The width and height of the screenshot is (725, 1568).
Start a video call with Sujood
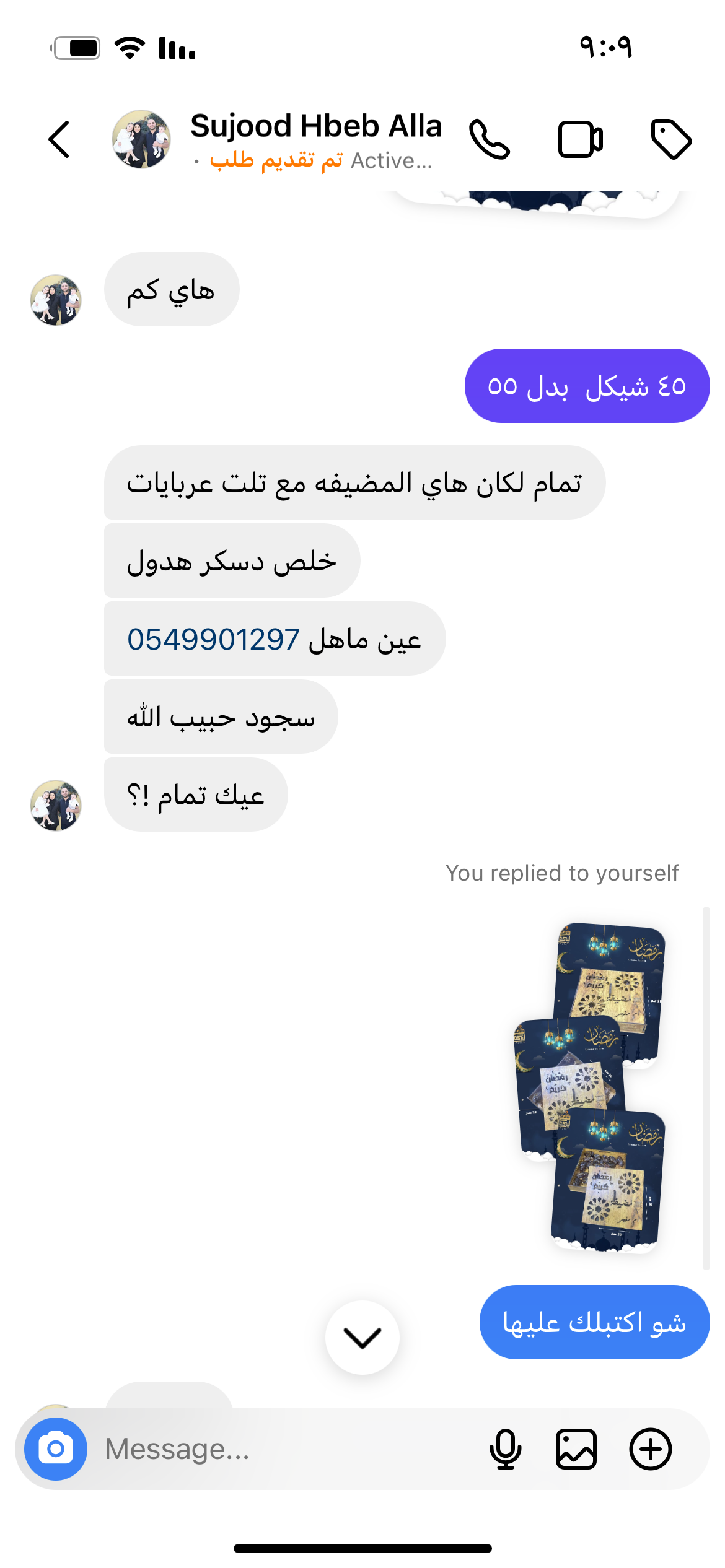(580, 139)
